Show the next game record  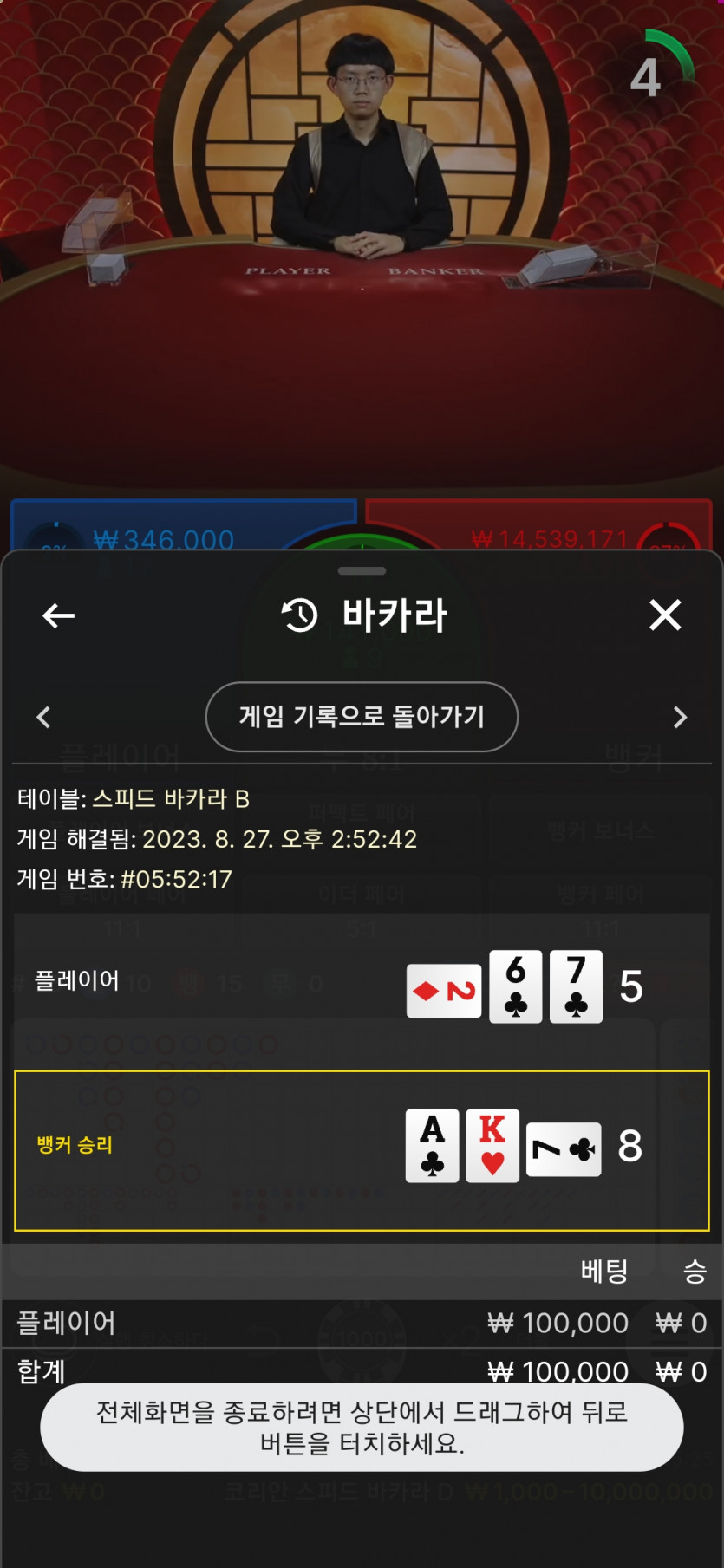681,717
